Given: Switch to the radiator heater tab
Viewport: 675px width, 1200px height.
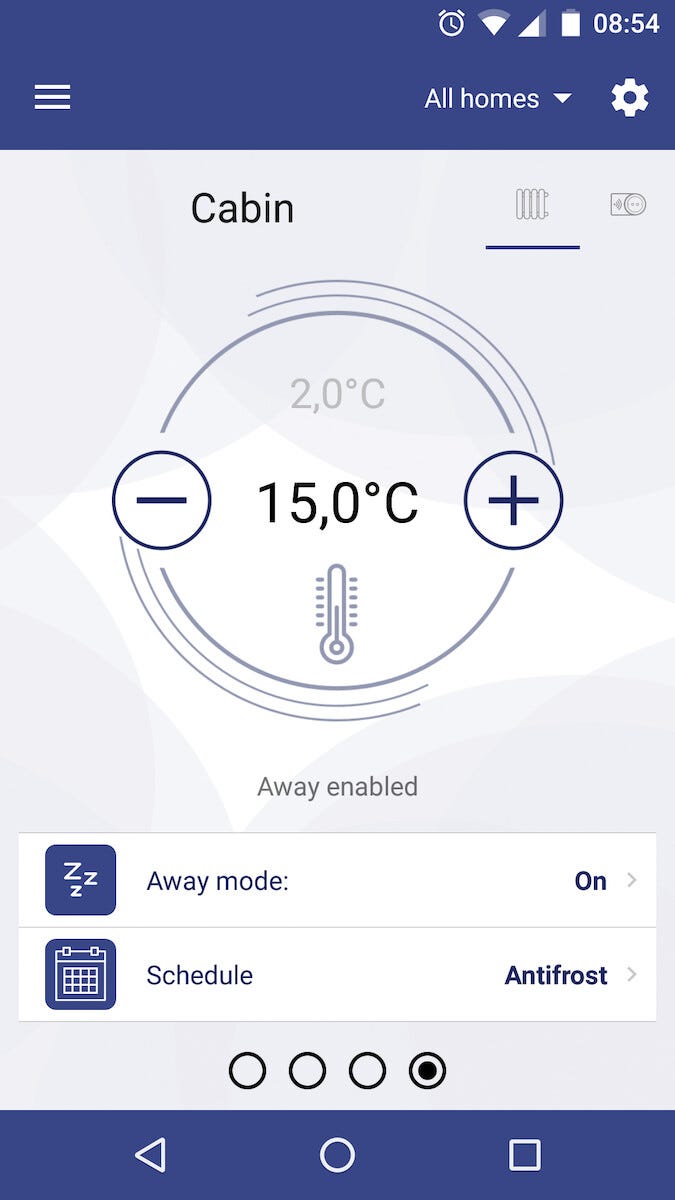Looking at the screenshot, I should click(x=532, y=205).
